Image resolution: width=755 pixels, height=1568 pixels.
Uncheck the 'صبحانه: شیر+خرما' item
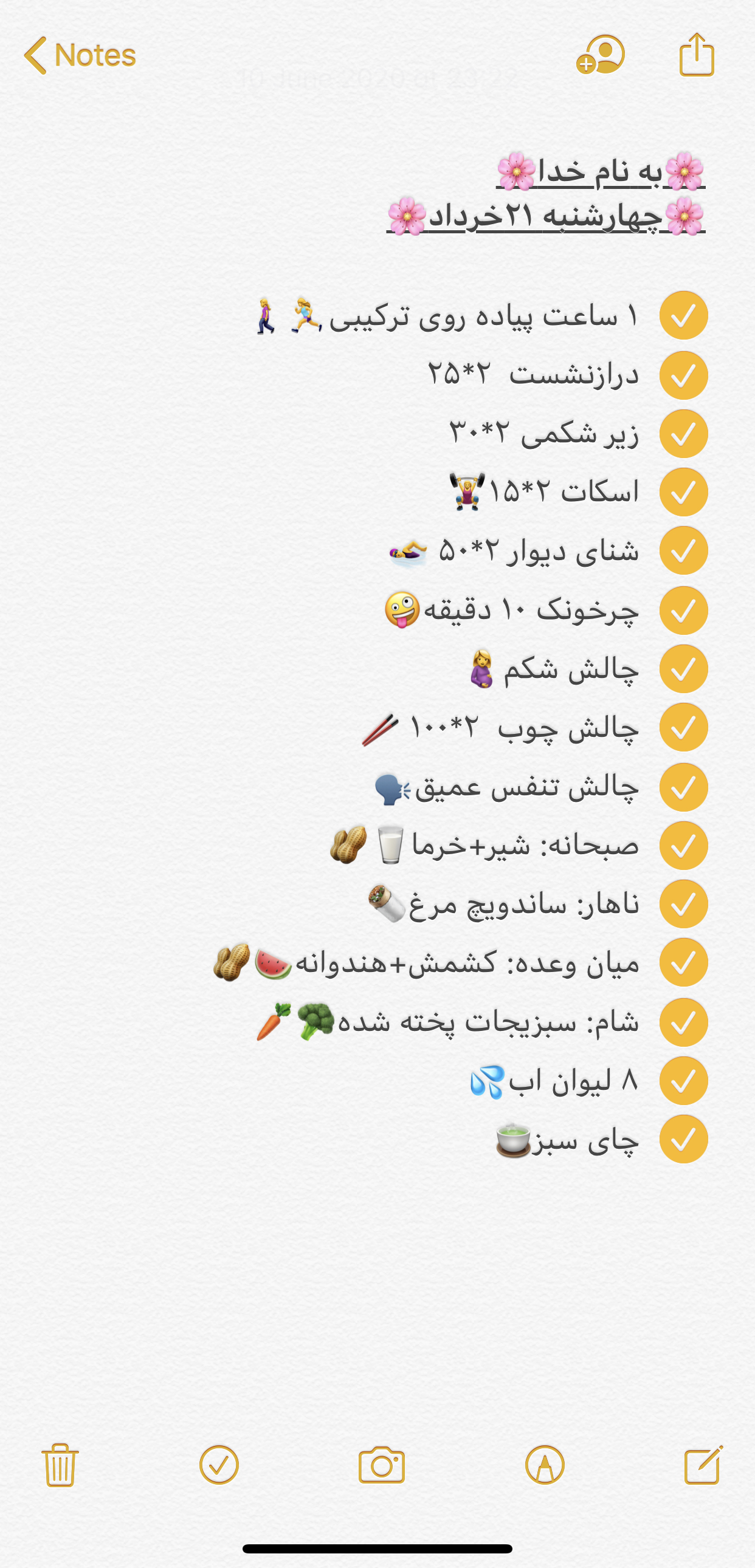coord(684,846)
